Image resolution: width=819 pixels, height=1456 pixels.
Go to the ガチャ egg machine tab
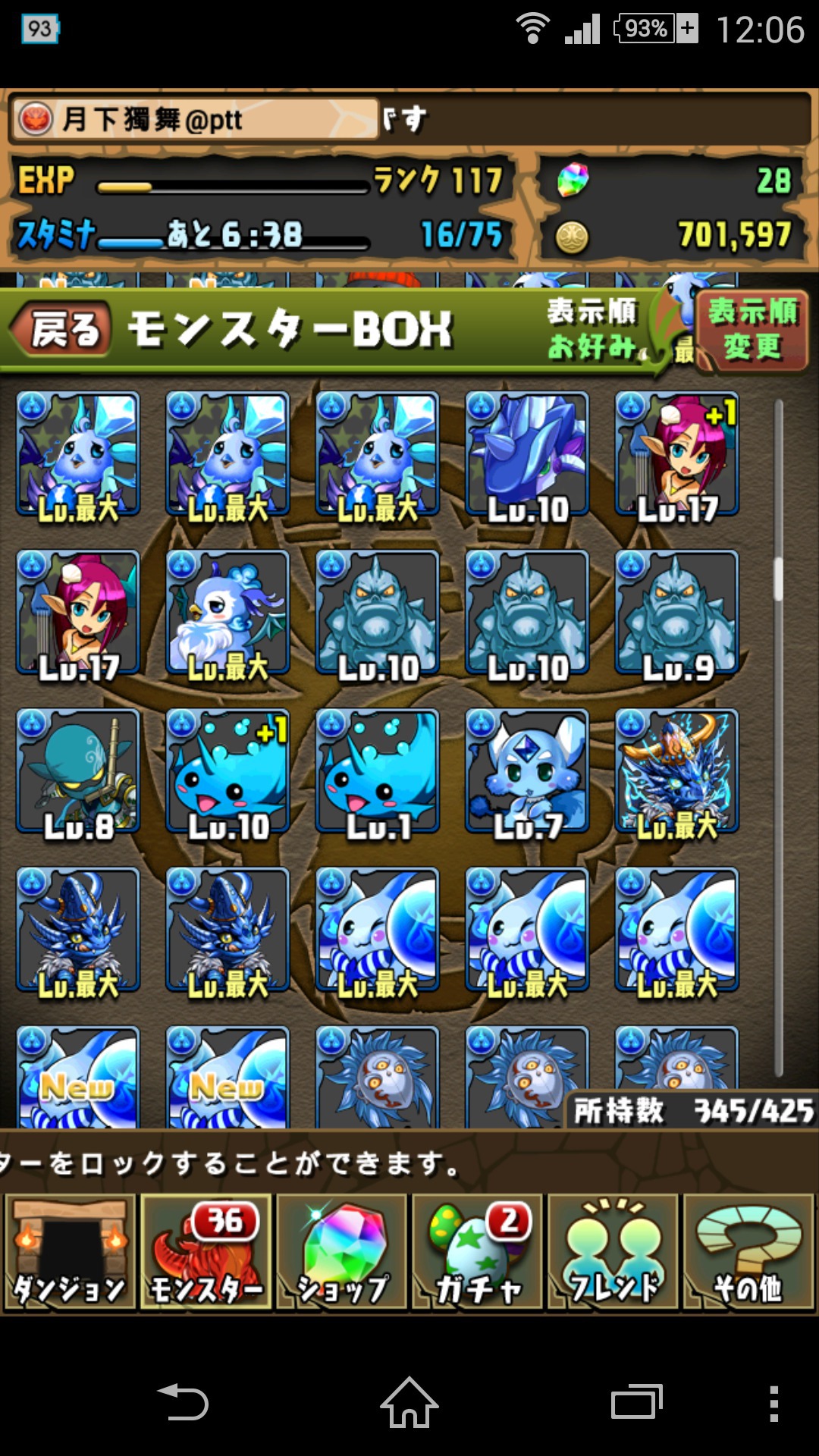coord(477,1252)
